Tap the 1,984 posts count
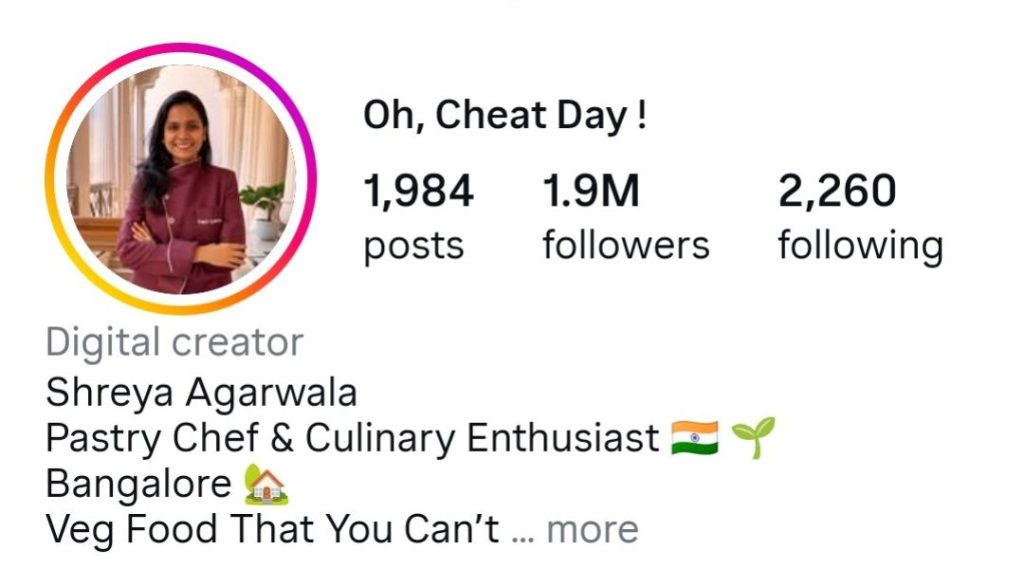The width and height of the screenshot is (1024, 569). (x=418, y=216)
